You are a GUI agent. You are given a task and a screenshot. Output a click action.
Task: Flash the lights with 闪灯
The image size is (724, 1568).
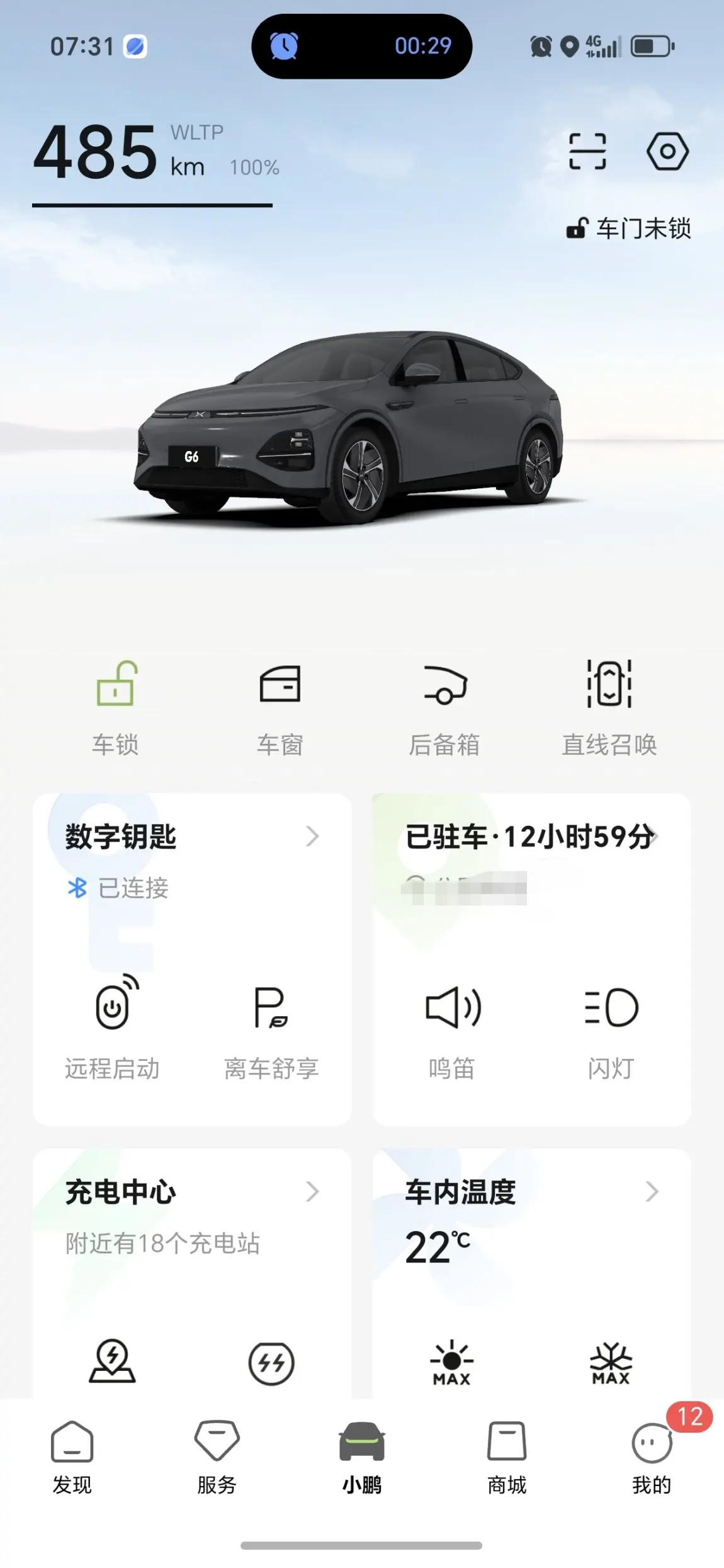pyautogui.click(x=611, y=1027)
